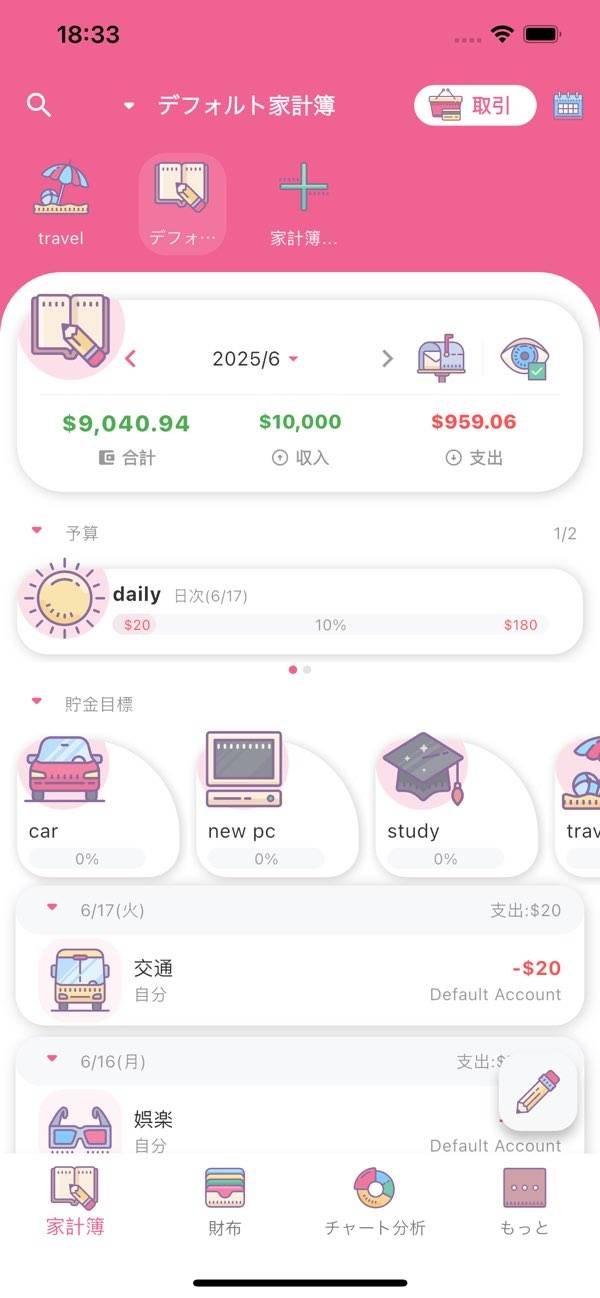Collapse the 予算 section
This screenshot has height=1298, width=600.
pyautogui.click(x=38, y=533)
